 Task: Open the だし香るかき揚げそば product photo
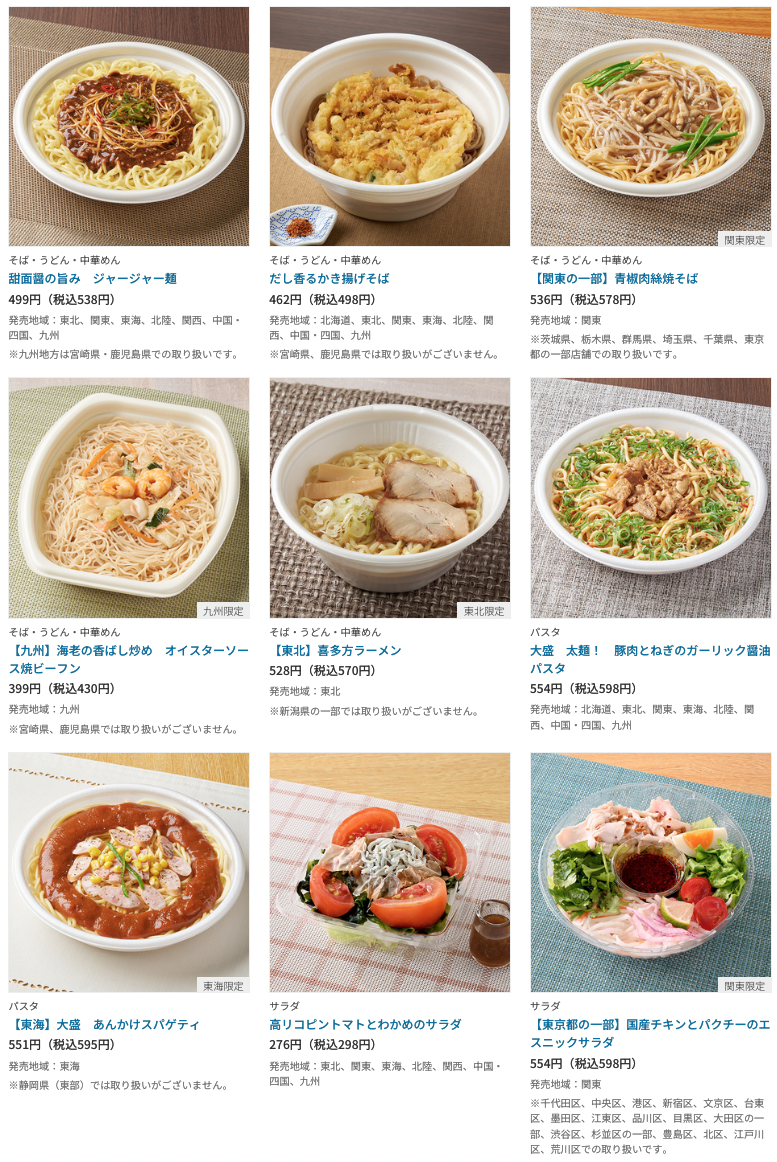click(x=389, y=126)
